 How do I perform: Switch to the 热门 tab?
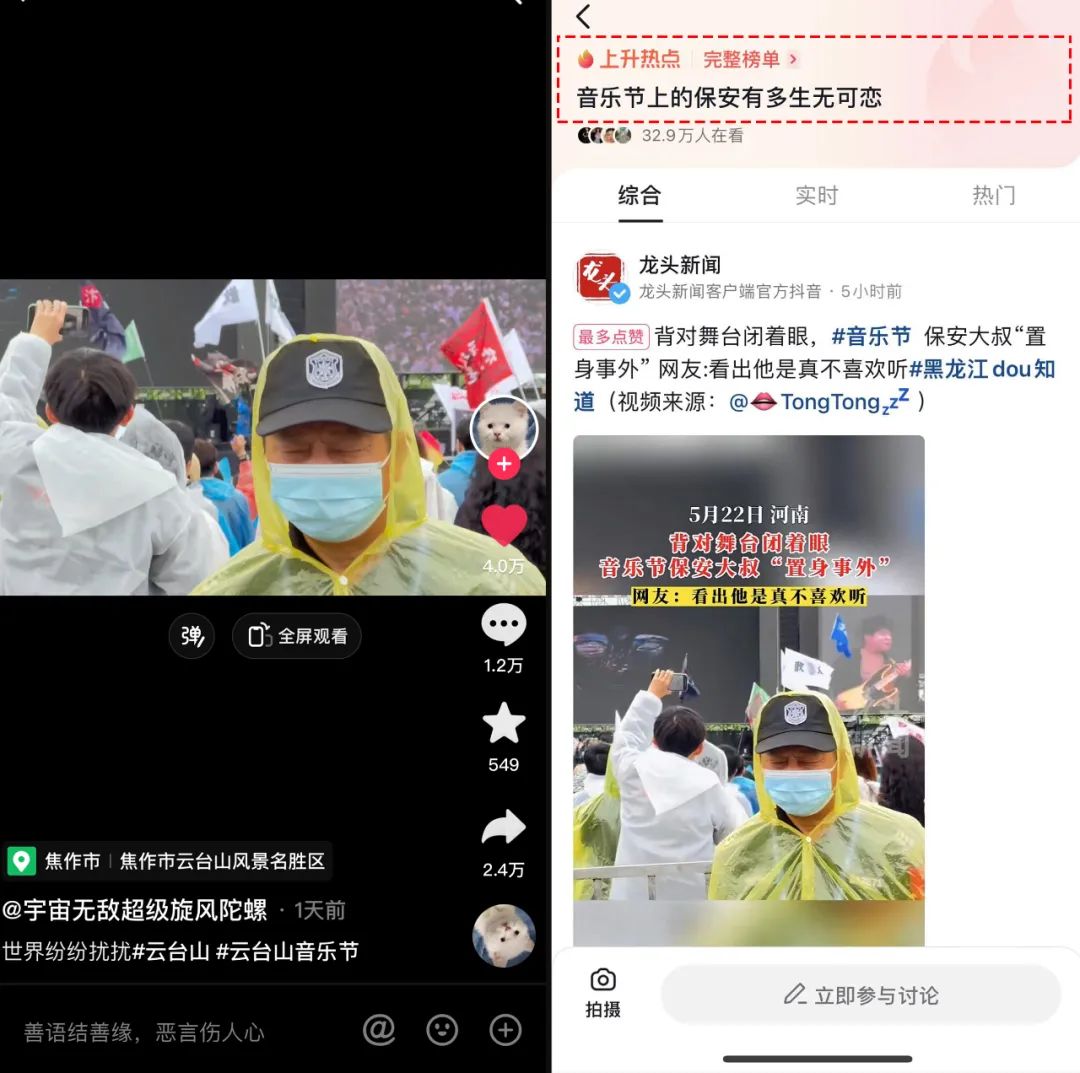[993, 195]
